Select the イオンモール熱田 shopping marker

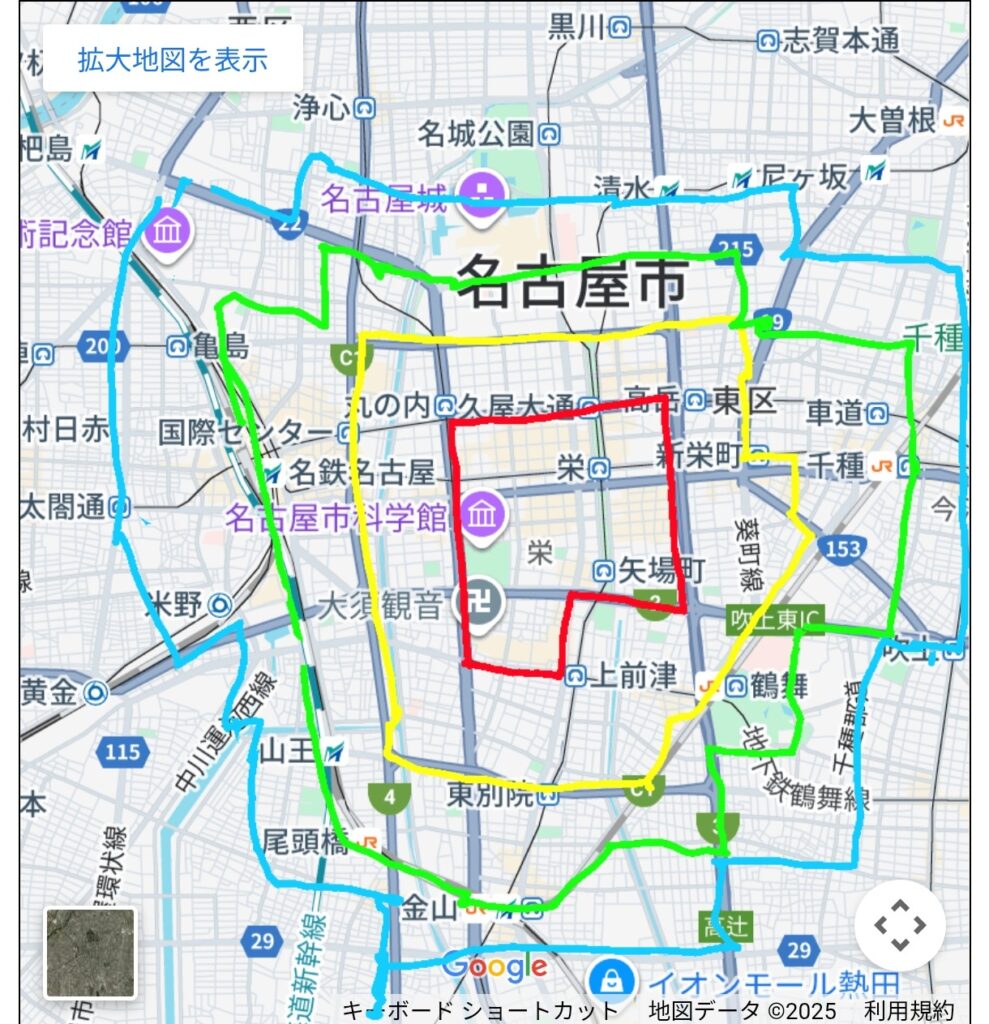coord(608,979)
